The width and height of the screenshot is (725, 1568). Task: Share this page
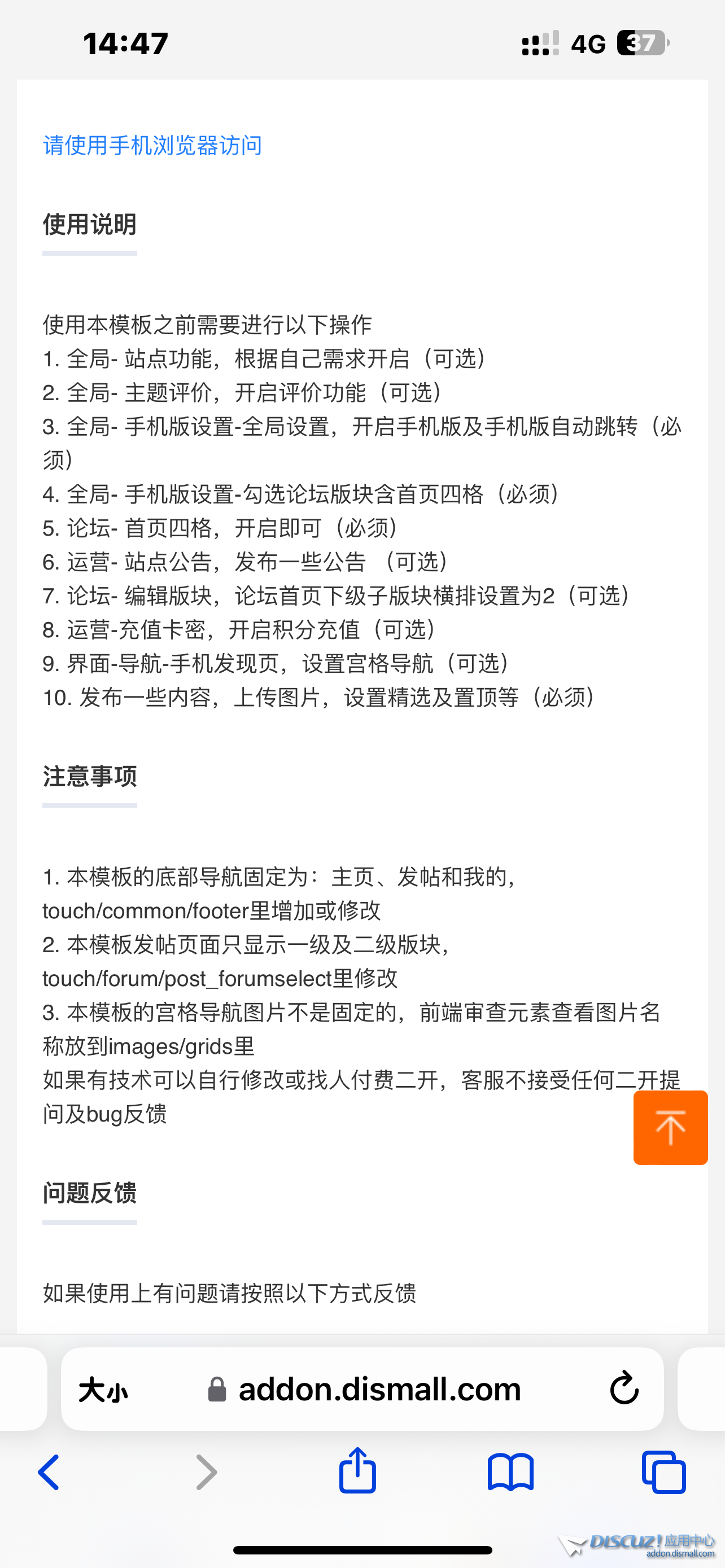point(357,1471)
